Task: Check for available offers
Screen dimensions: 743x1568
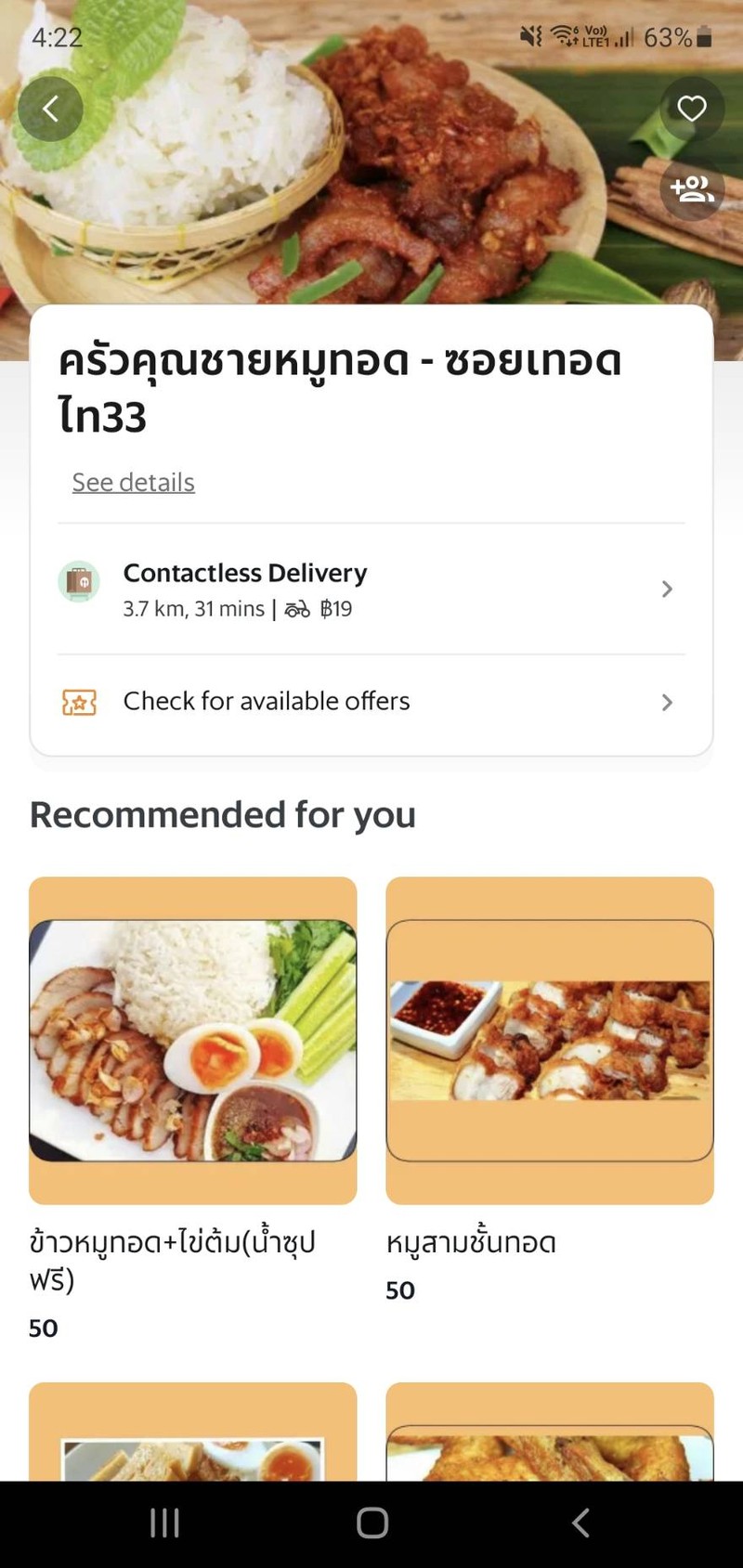Action: (x=371, y=702)
